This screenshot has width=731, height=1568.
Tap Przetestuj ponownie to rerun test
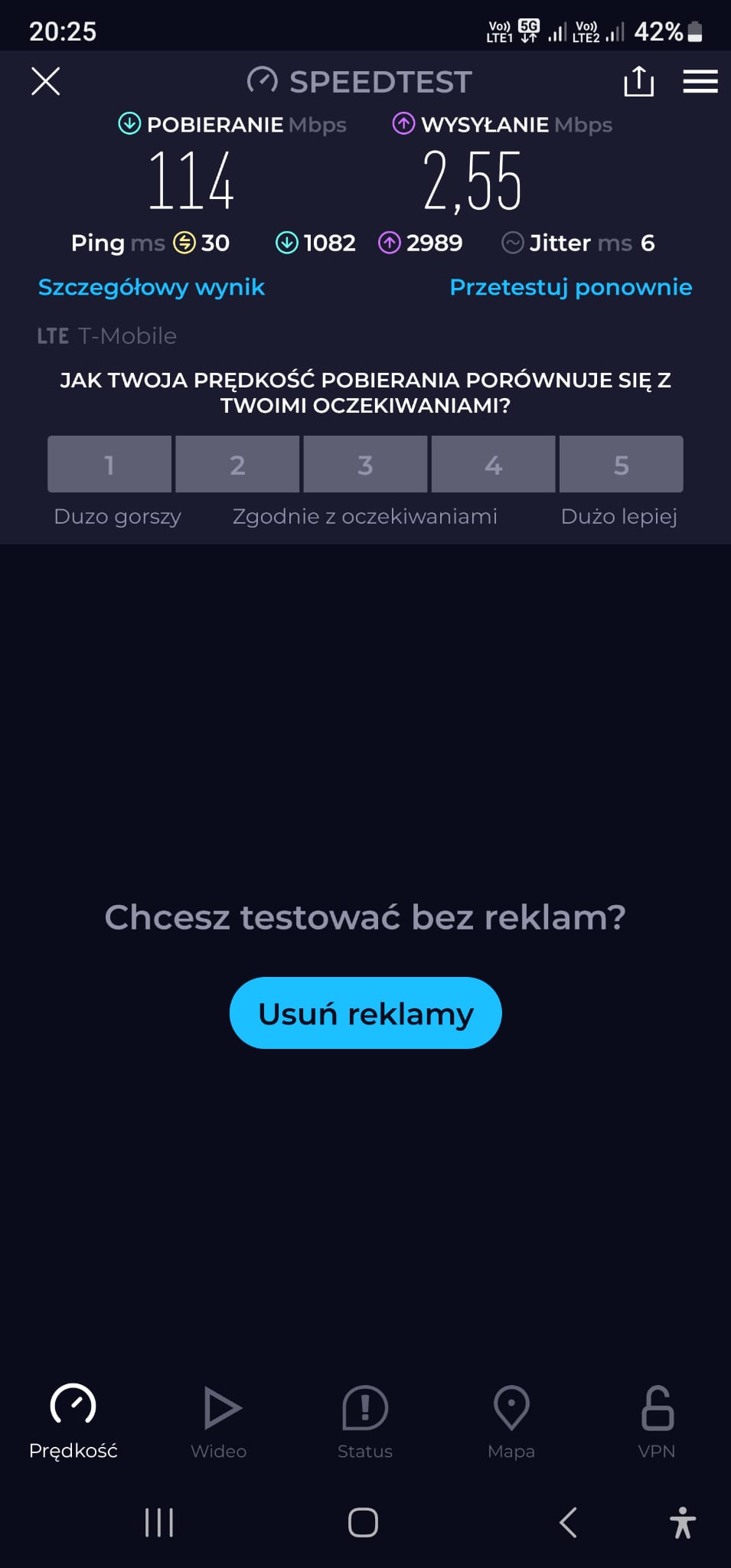(x=570, y=287)
